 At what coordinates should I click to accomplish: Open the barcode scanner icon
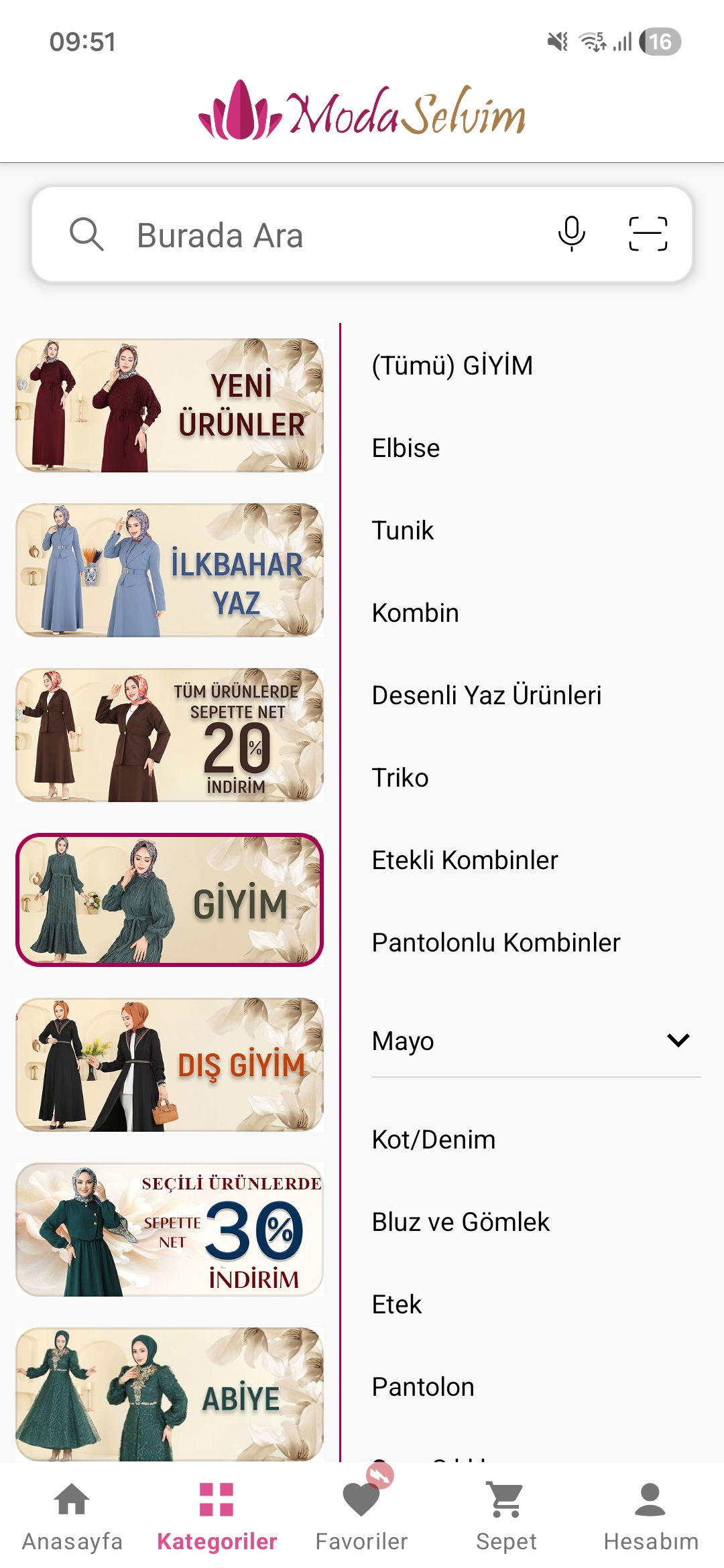click(648, 235)
